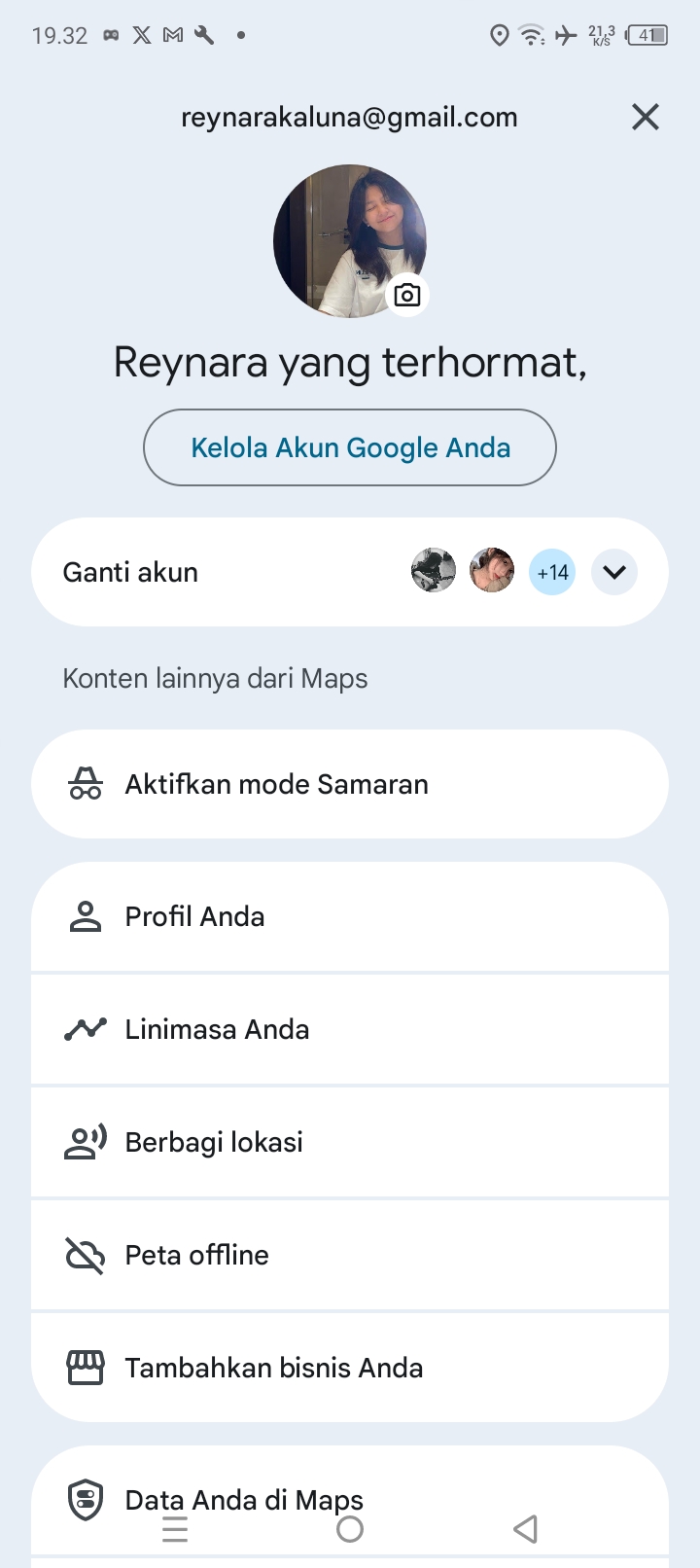This screenshot has height=1568, width=700.
Task: Open Peta offline
Action: click(x=350, y=1255)
